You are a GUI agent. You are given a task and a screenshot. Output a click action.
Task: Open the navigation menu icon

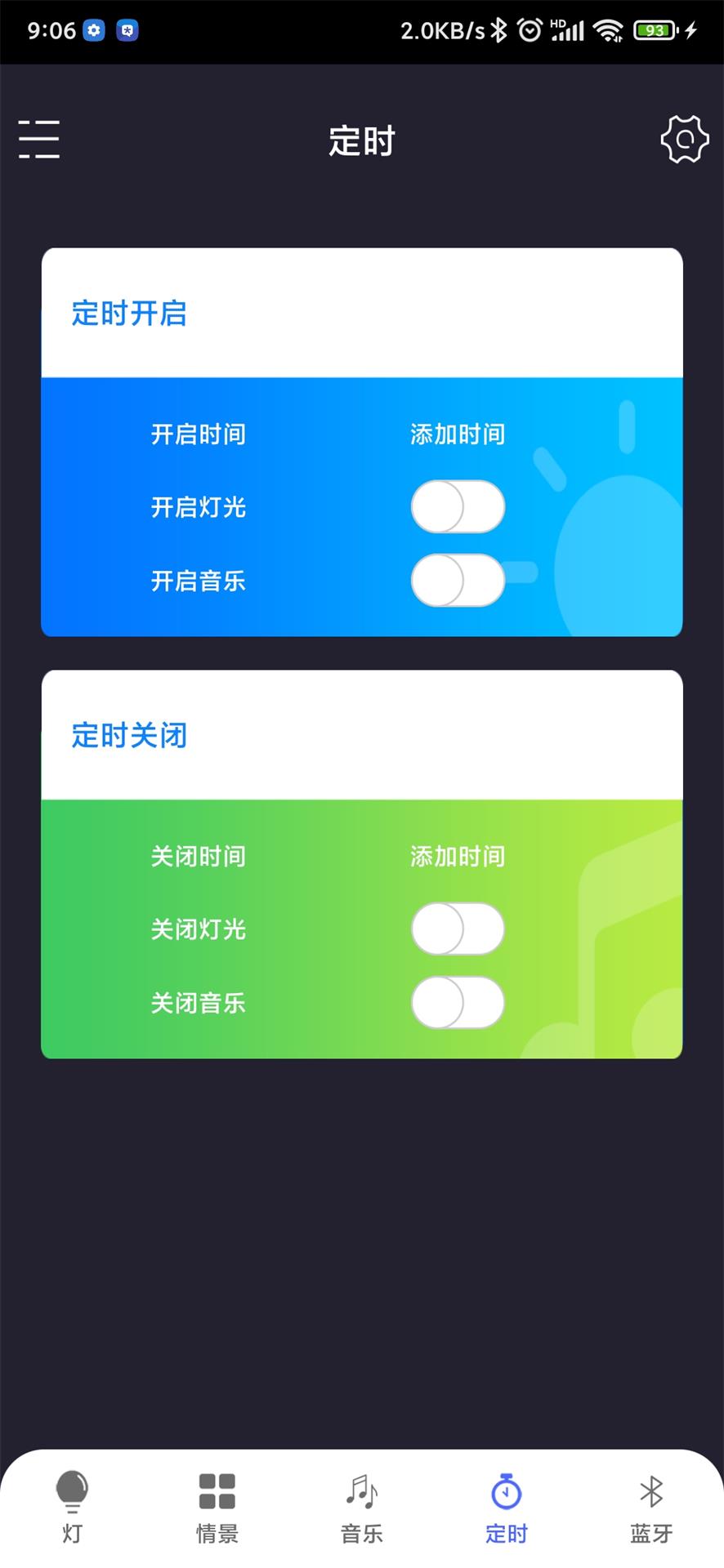click(38, 140)
